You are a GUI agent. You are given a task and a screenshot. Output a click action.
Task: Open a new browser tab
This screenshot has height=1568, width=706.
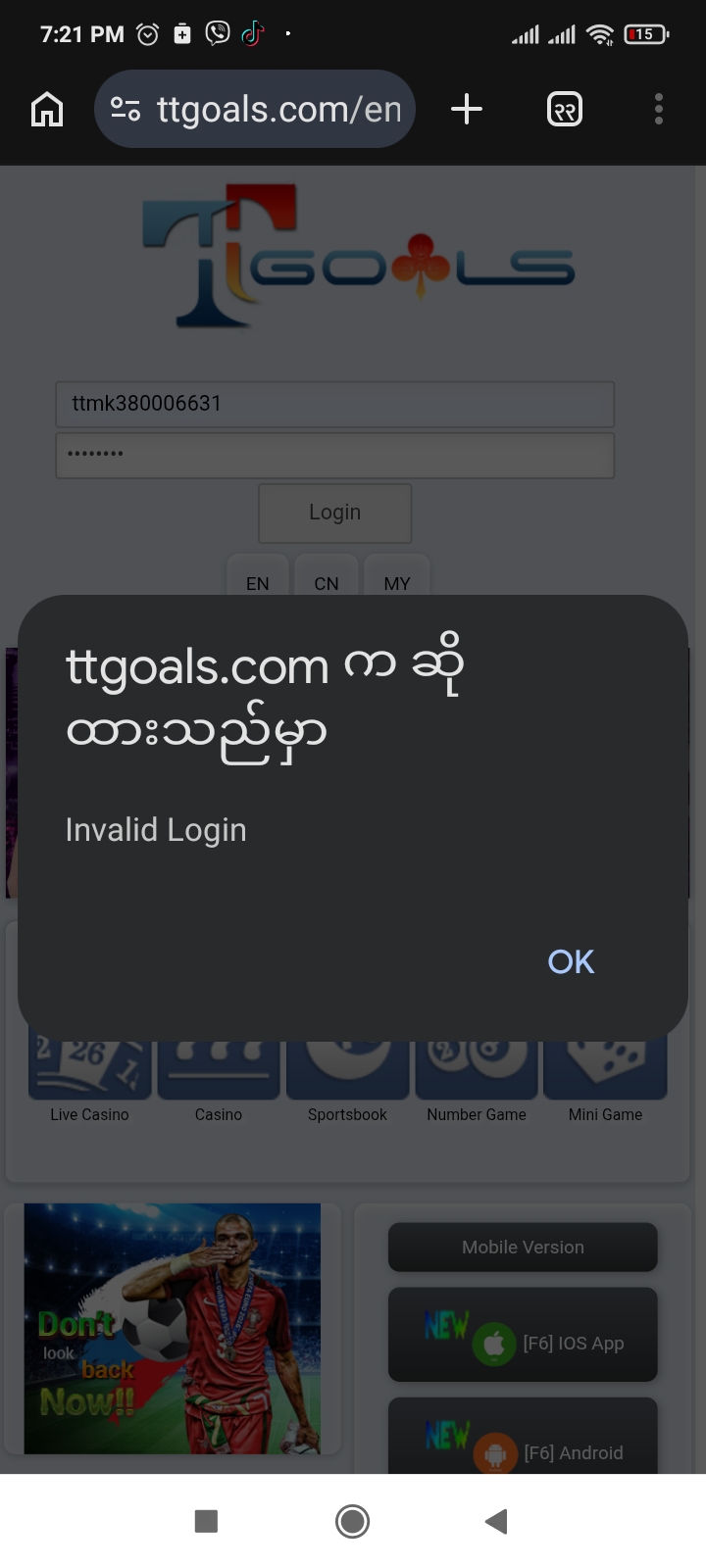point(467,109)
